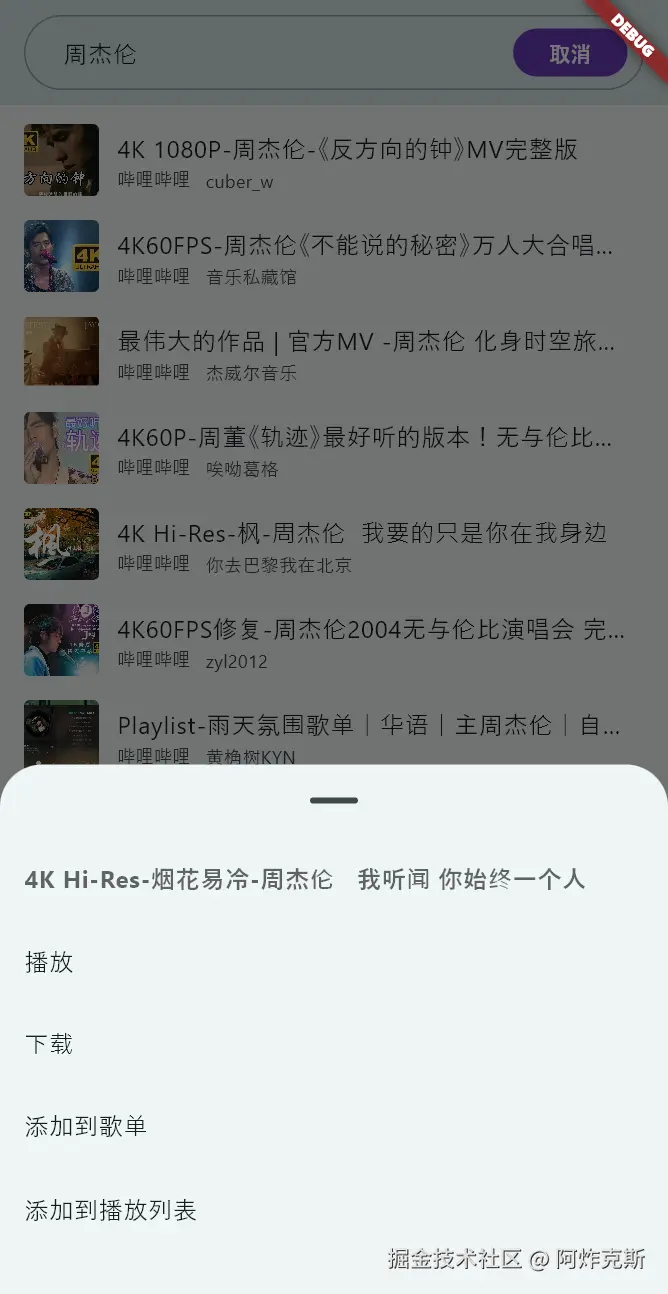Tap the search field containing 周杰伦

(270, 54)
